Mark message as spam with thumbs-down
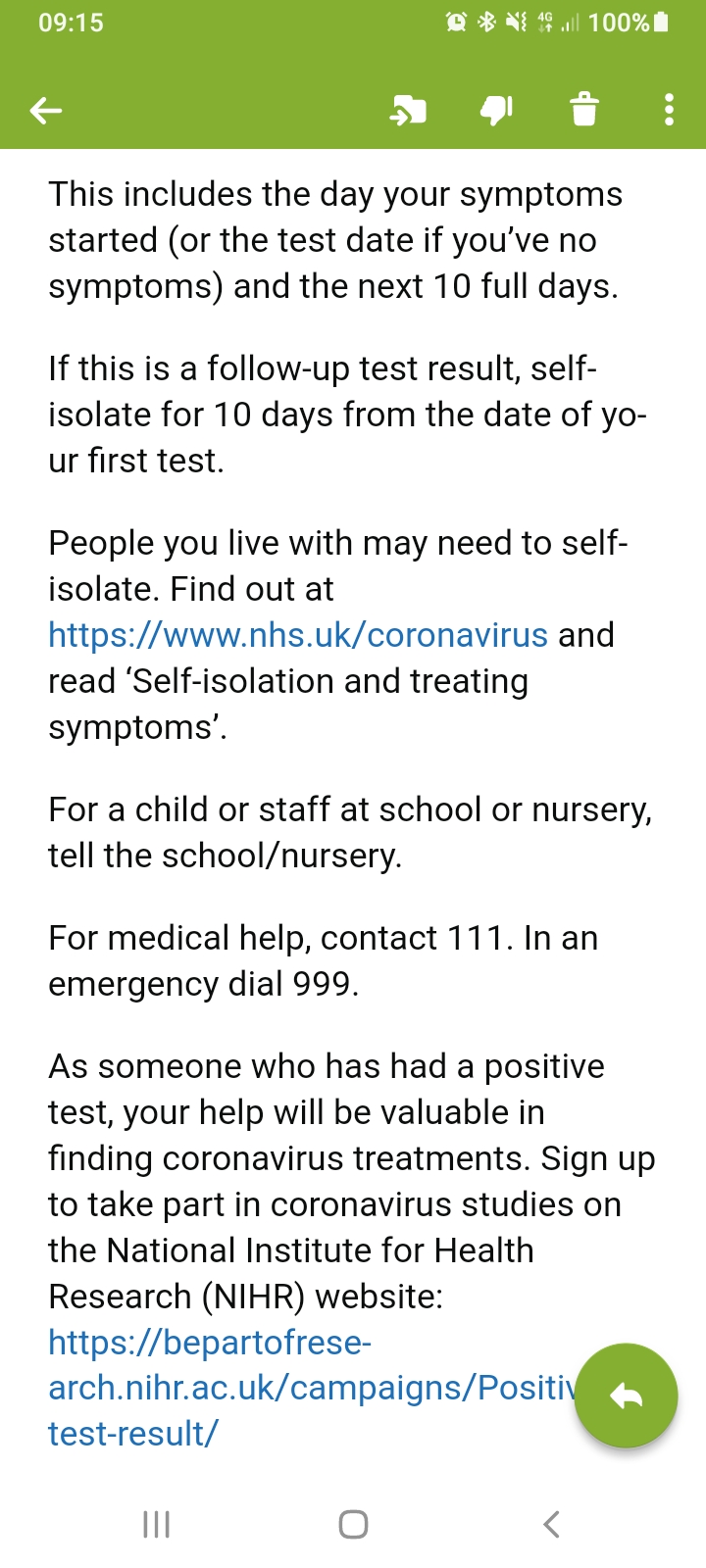 click(x=496, y=111)
